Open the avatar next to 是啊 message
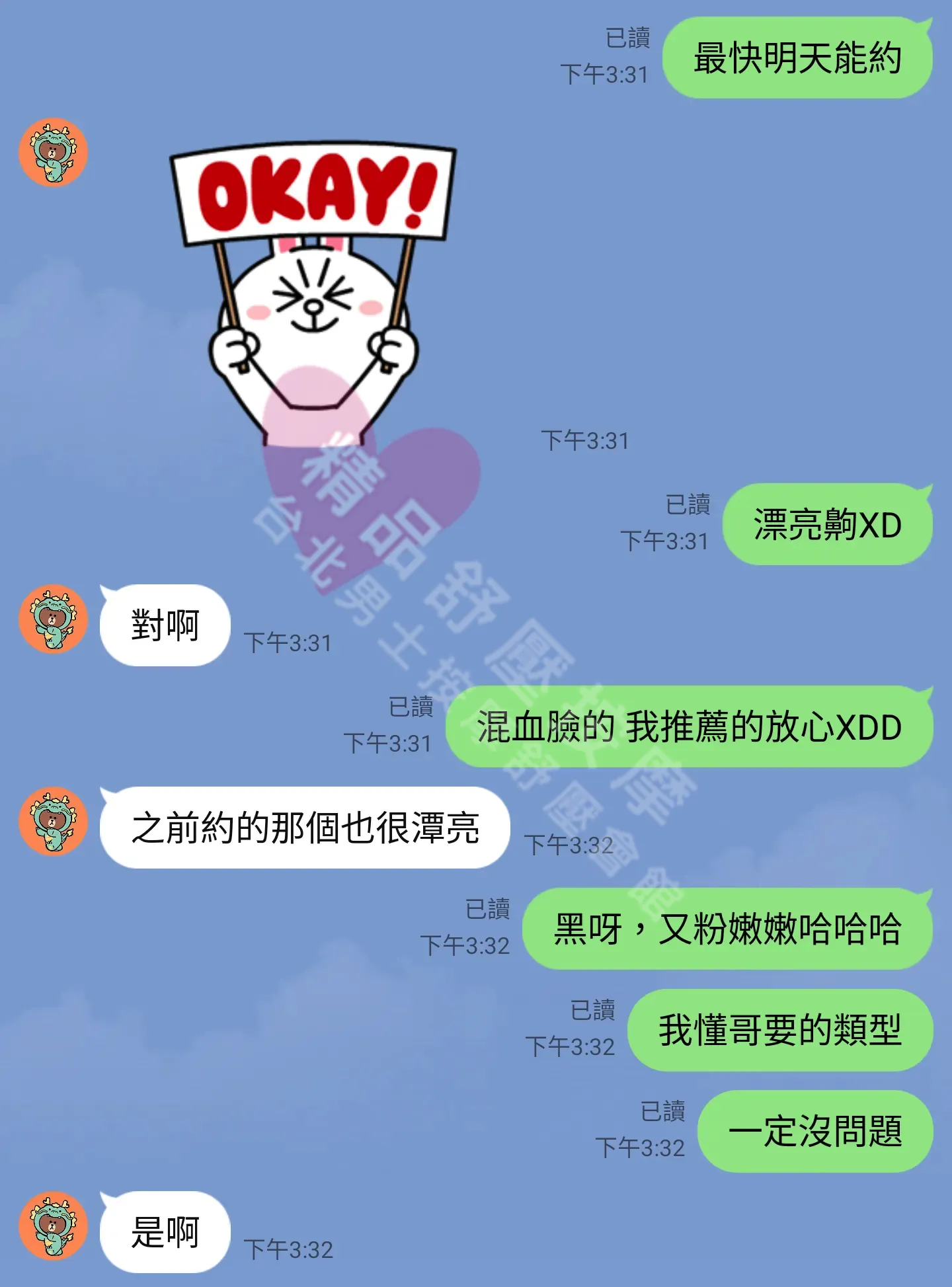 53,1226
